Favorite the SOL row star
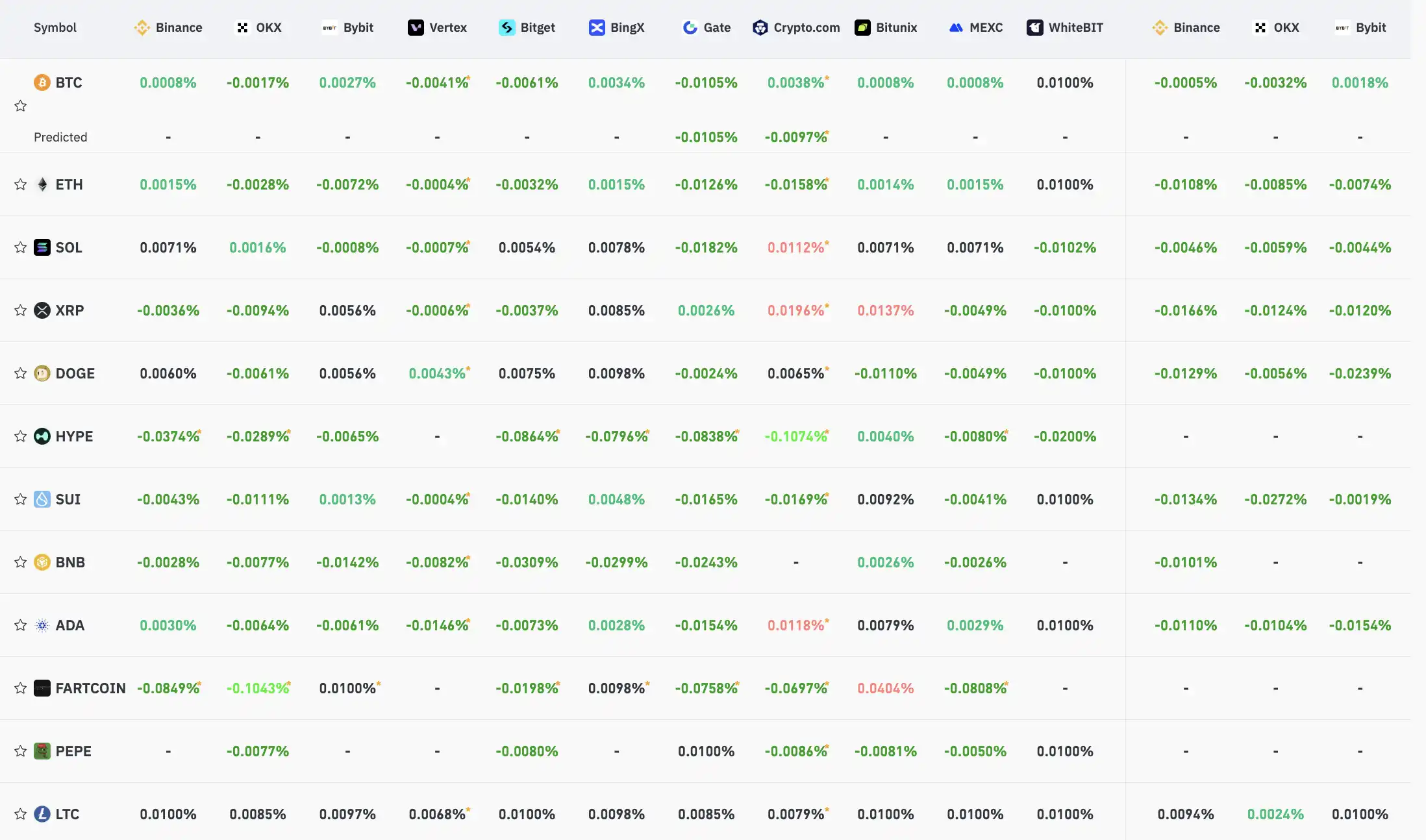 coord(21,247)
